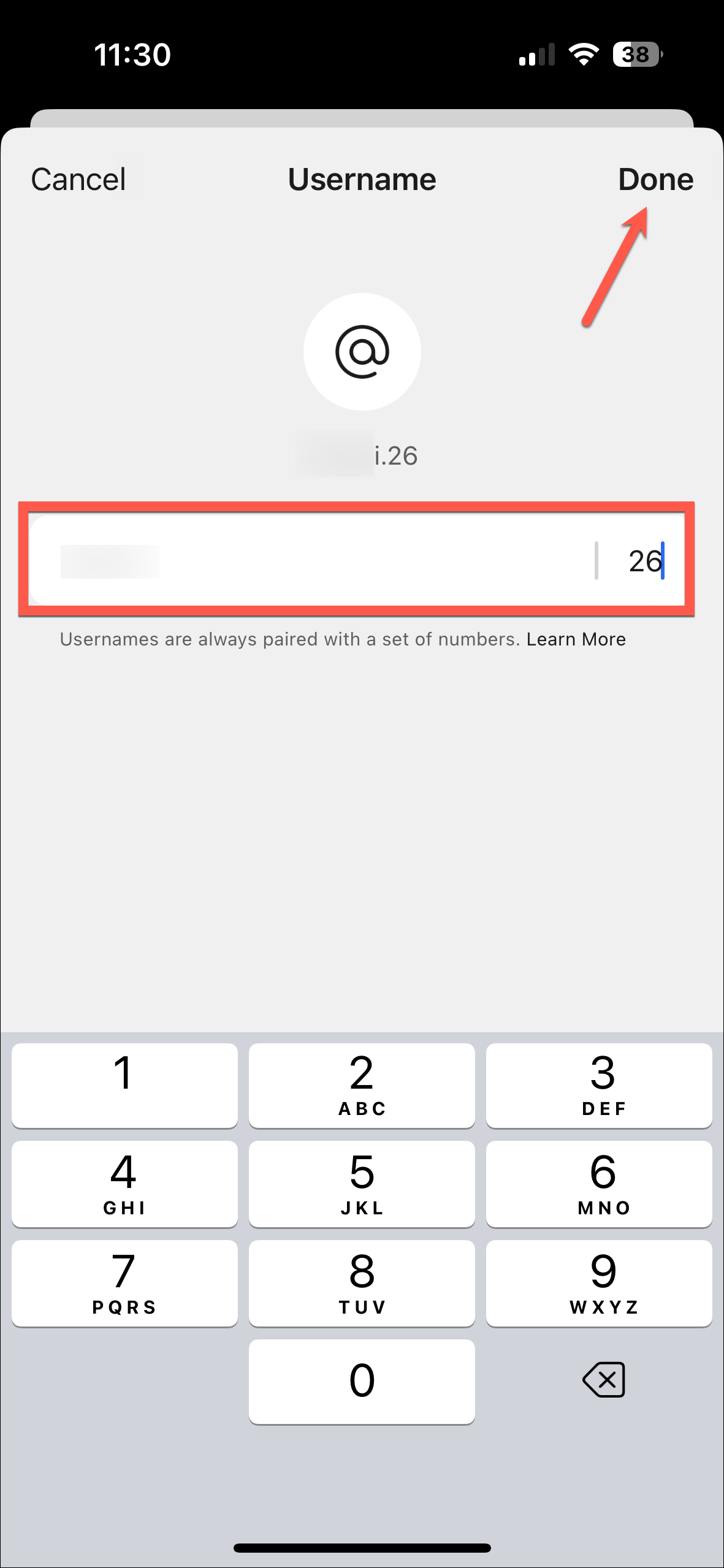This screenshot has height=1568, width=724.
Task: Delete a digit with the backspace key
Action: pos(604,1380)
